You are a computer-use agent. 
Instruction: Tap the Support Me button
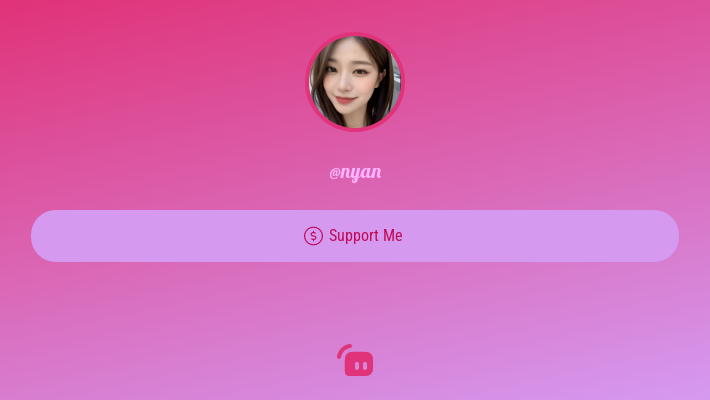[354, 236]
